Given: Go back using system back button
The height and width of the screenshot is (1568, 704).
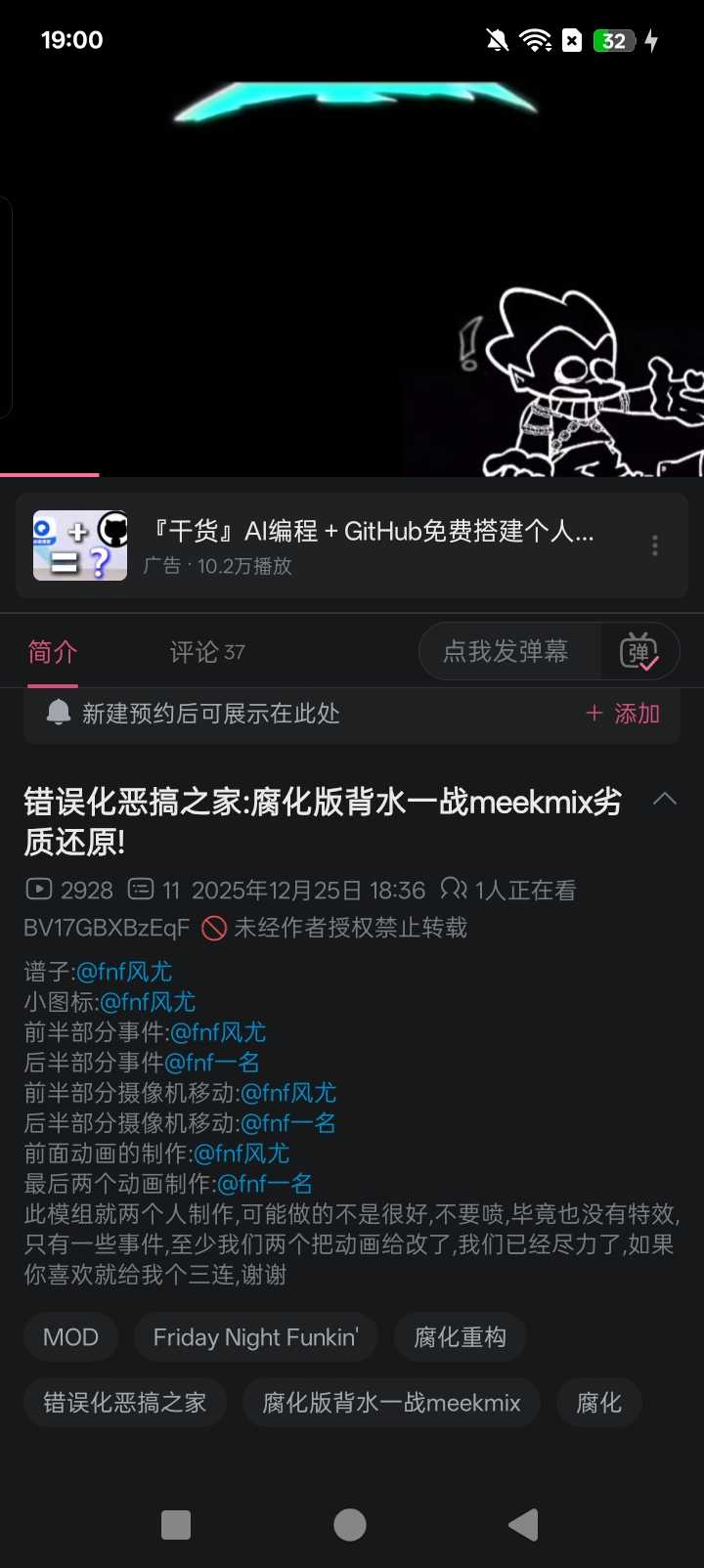Looking at the screenshot, I should tap(524, 1525).
